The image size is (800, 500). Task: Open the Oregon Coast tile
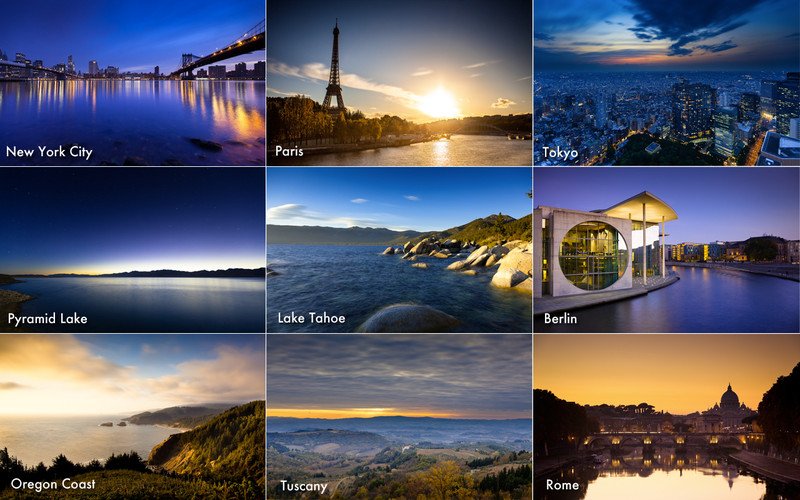(132, 417)
